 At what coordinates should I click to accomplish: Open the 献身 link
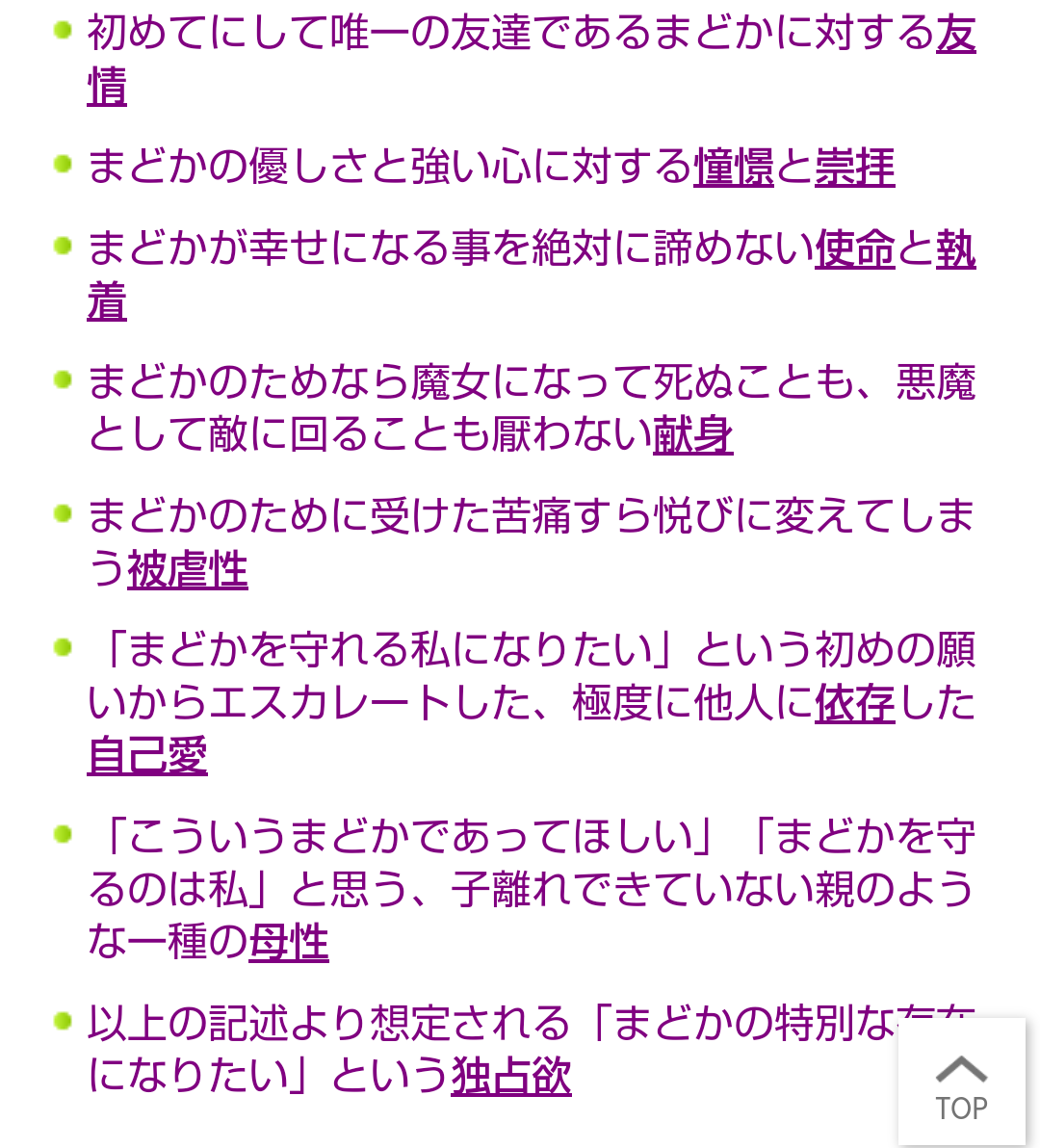(692, 434)
